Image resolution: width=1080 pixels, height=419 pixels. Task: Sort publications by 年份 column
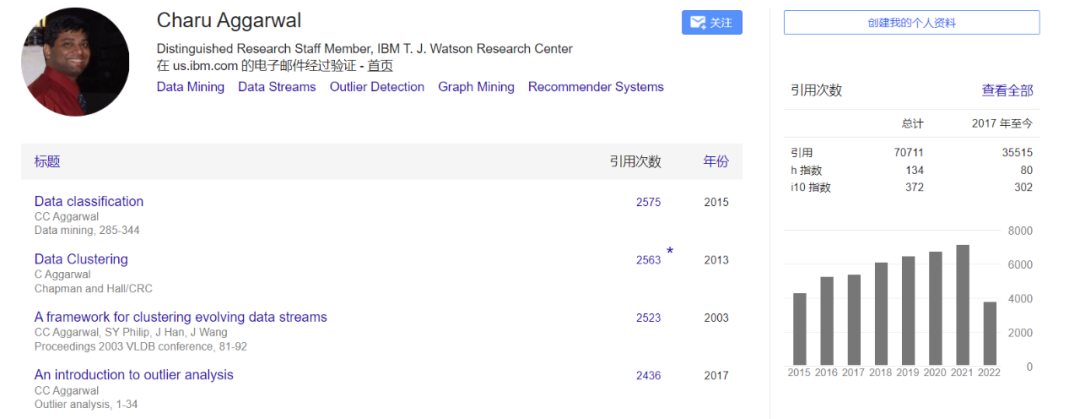pyautogui.click(x=716, y=162)
